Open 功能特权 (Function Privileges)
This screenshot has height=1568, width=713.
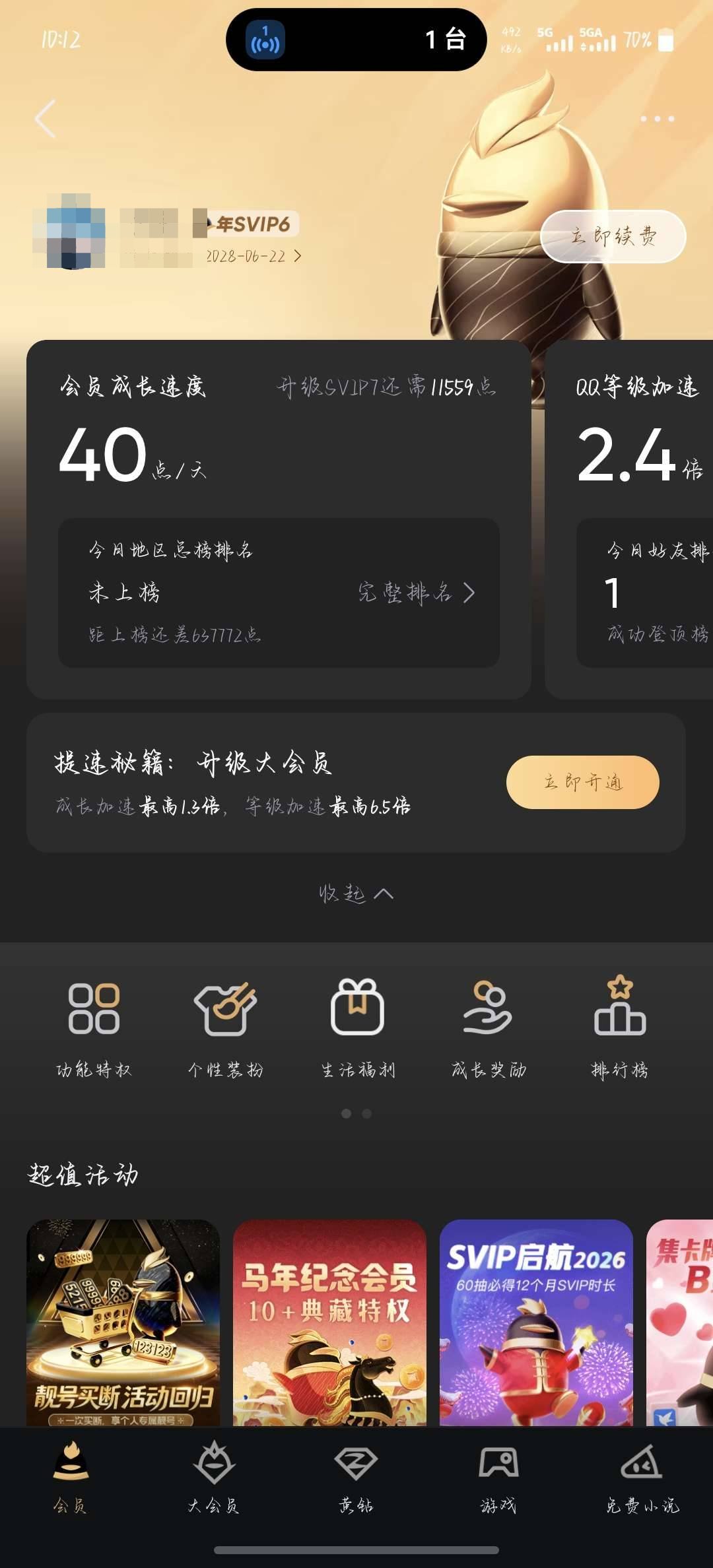click(94, 1026)
